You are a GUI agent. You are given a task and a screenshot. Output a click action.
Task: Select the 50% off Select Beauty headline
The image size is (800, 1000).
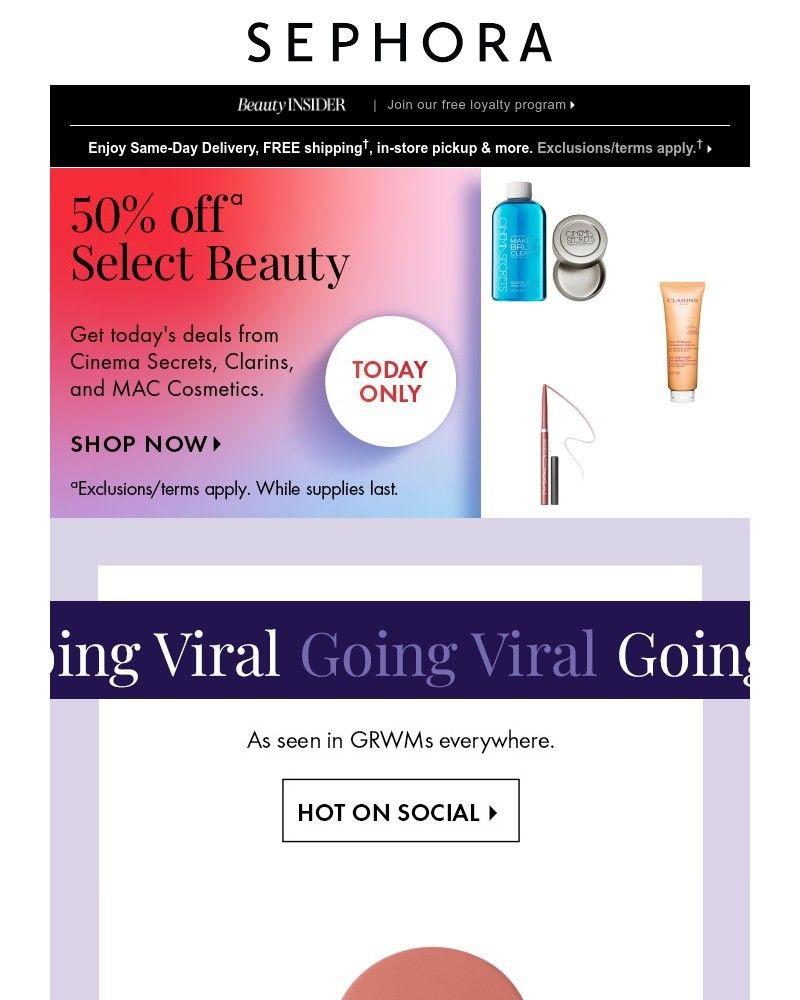click(210, 238)
